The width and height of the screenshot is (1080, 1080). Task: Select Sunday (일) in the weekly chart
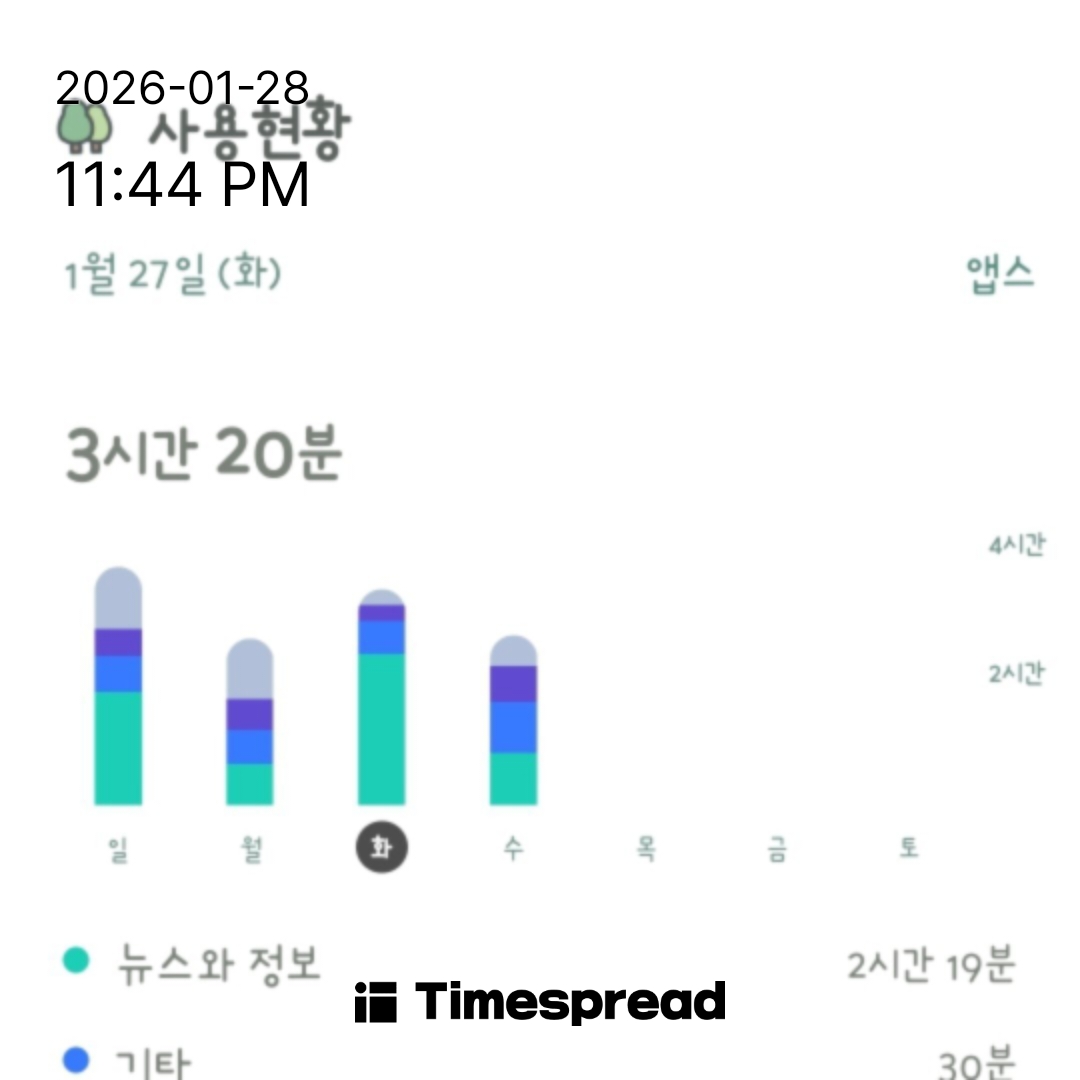pyautogui.click(x=118, y=850)
